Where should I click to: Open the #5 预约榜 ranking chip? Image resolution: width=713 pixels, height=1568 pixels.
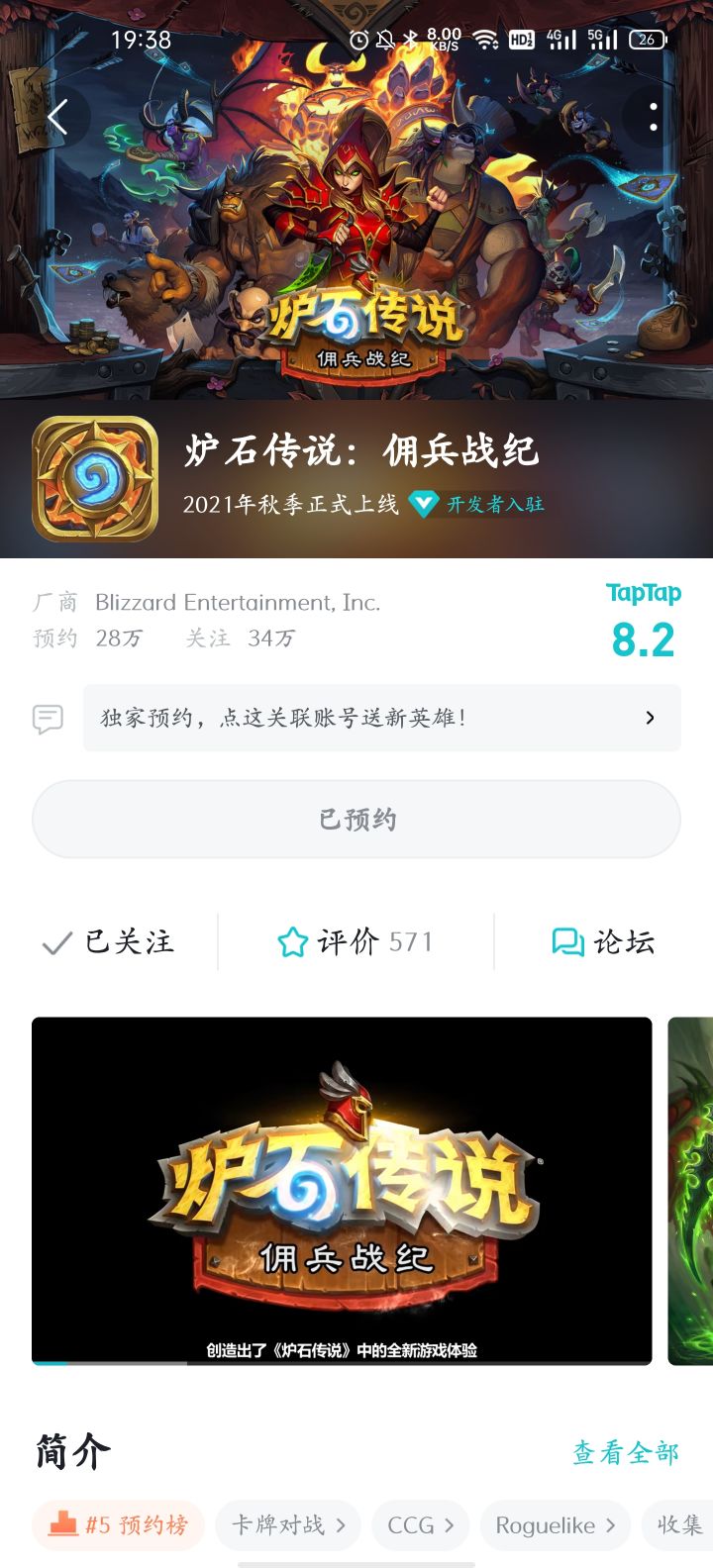118,1524
